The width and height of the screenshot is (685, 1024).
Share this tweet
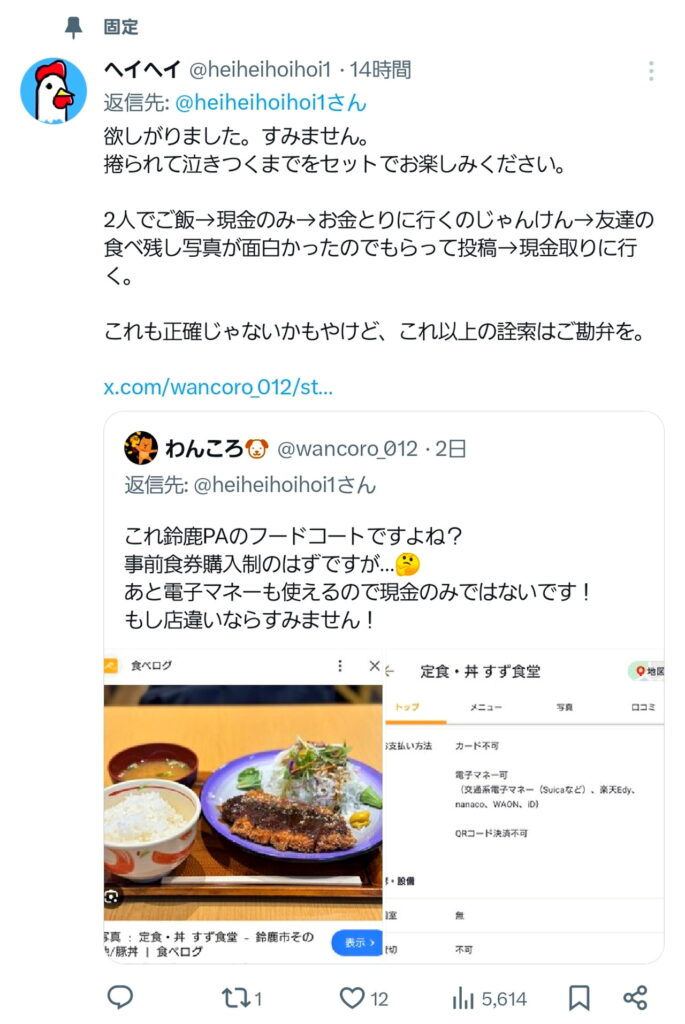pos(635,997)
